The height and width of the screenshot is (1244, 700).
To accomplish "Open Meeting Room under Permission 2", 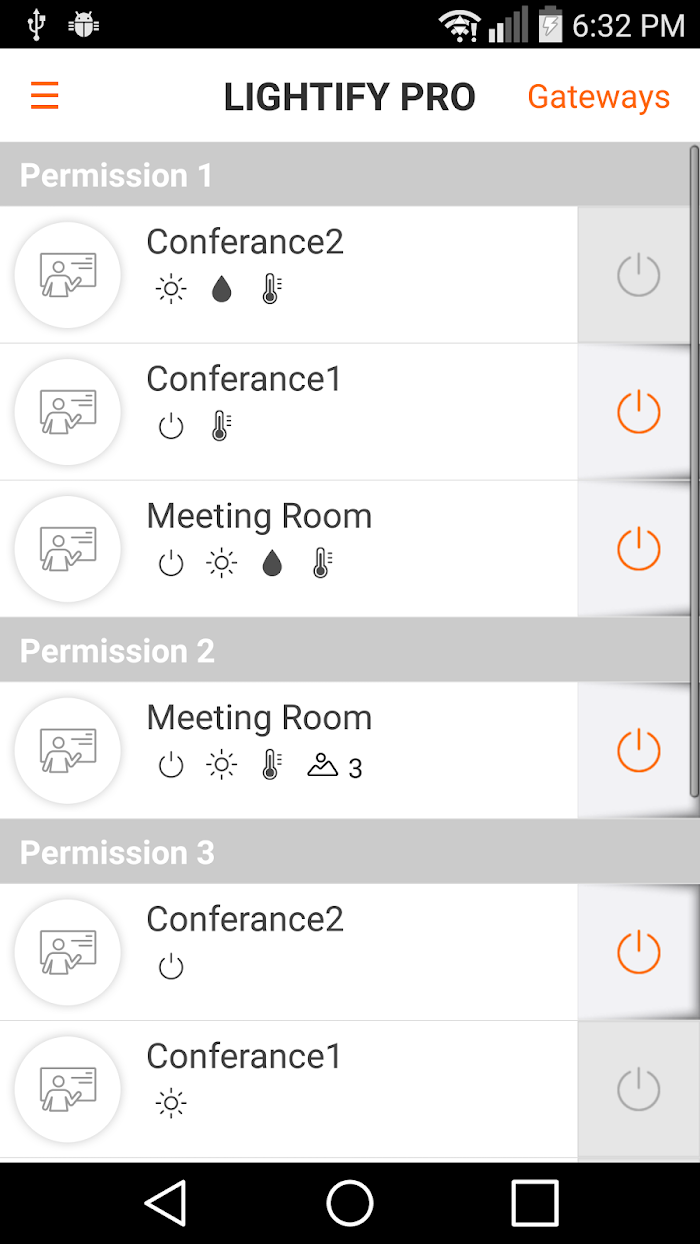I will pyautogui.click(x=289, y=751).
